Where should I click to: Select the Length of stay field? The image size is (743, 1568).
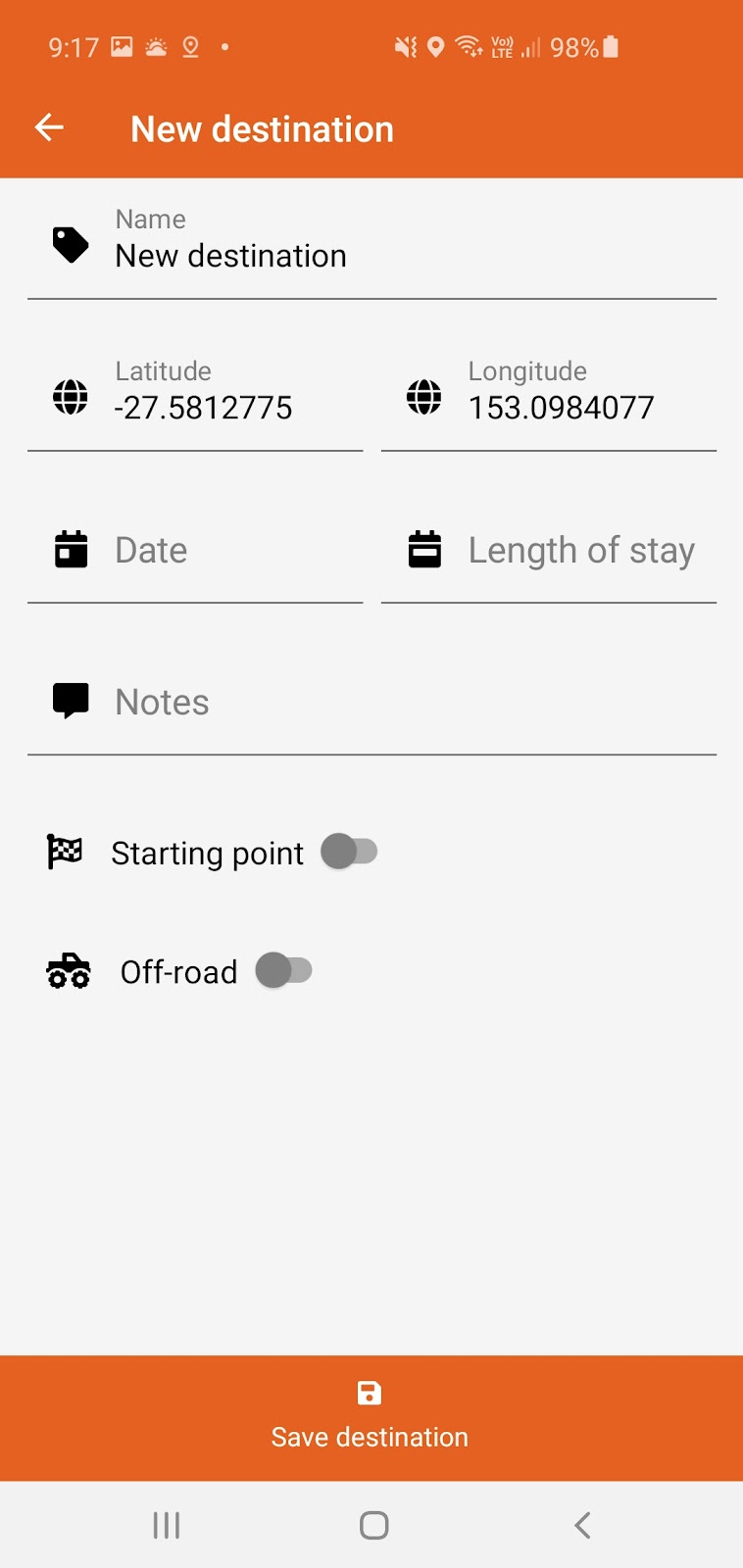click(549, 550)
